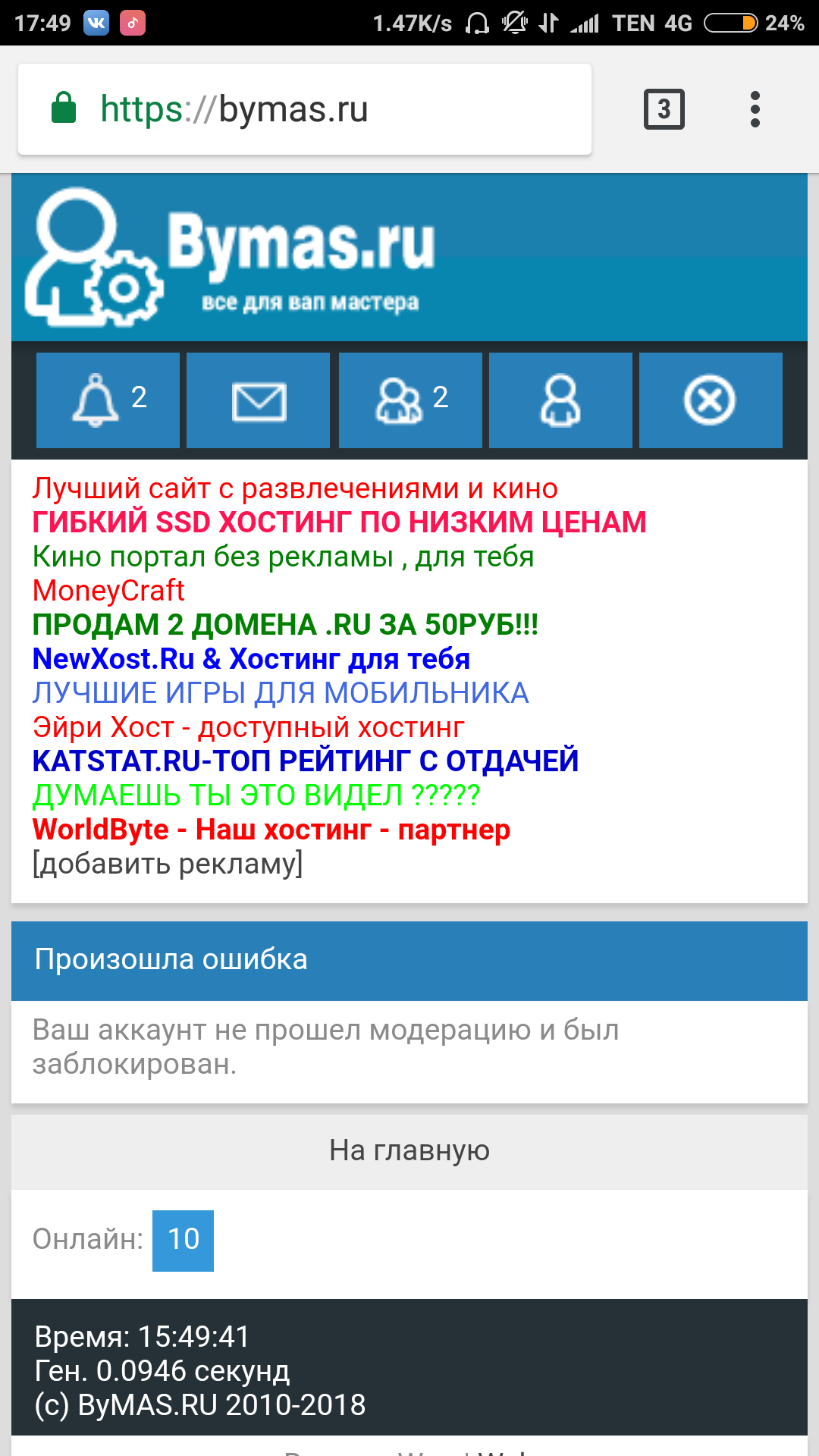Tap the bymas.ru address bar
Image resolution: width=819 pixels, height=1456 pixels.
[x=303, y=109]
